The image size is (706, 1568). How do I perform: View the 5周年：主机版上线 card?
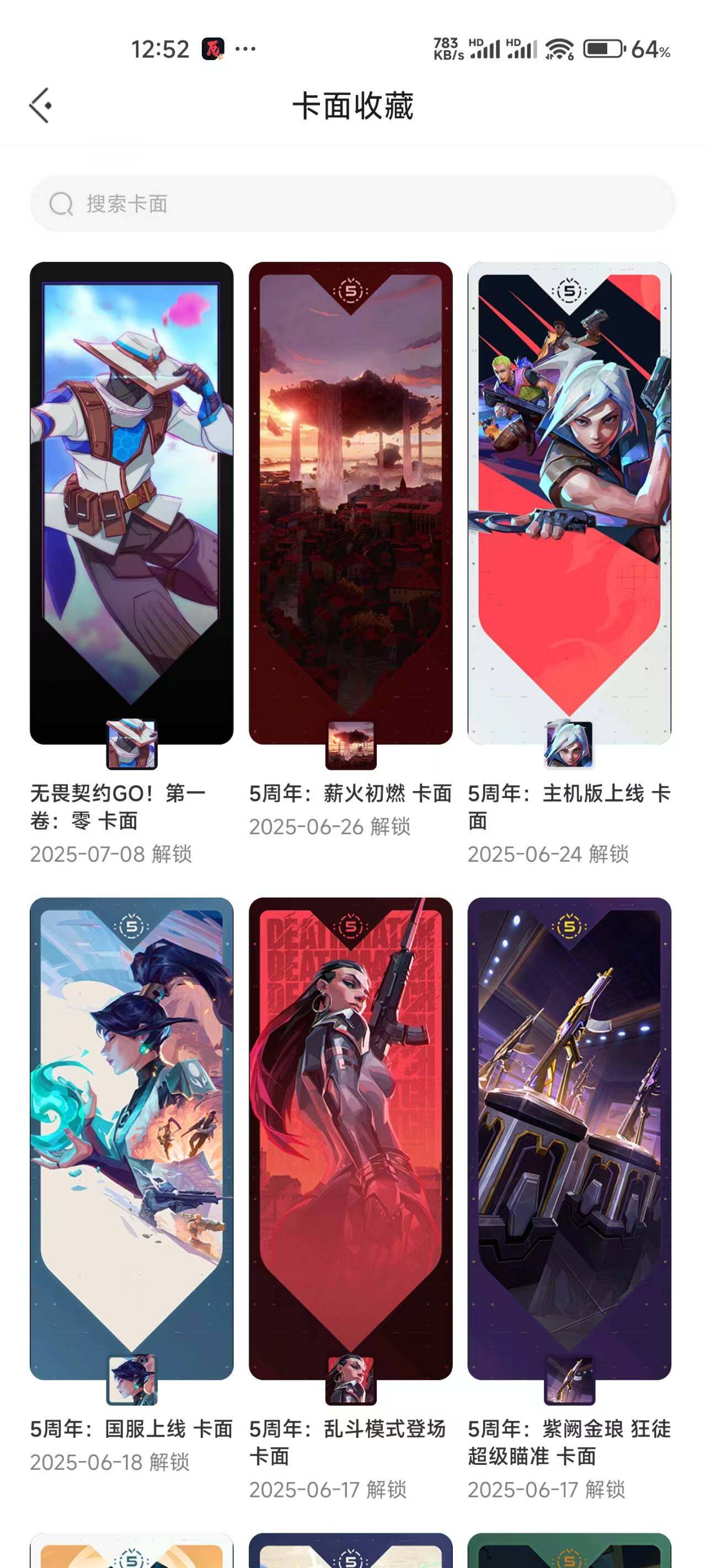pyautogui.click(x=569, y=503)
